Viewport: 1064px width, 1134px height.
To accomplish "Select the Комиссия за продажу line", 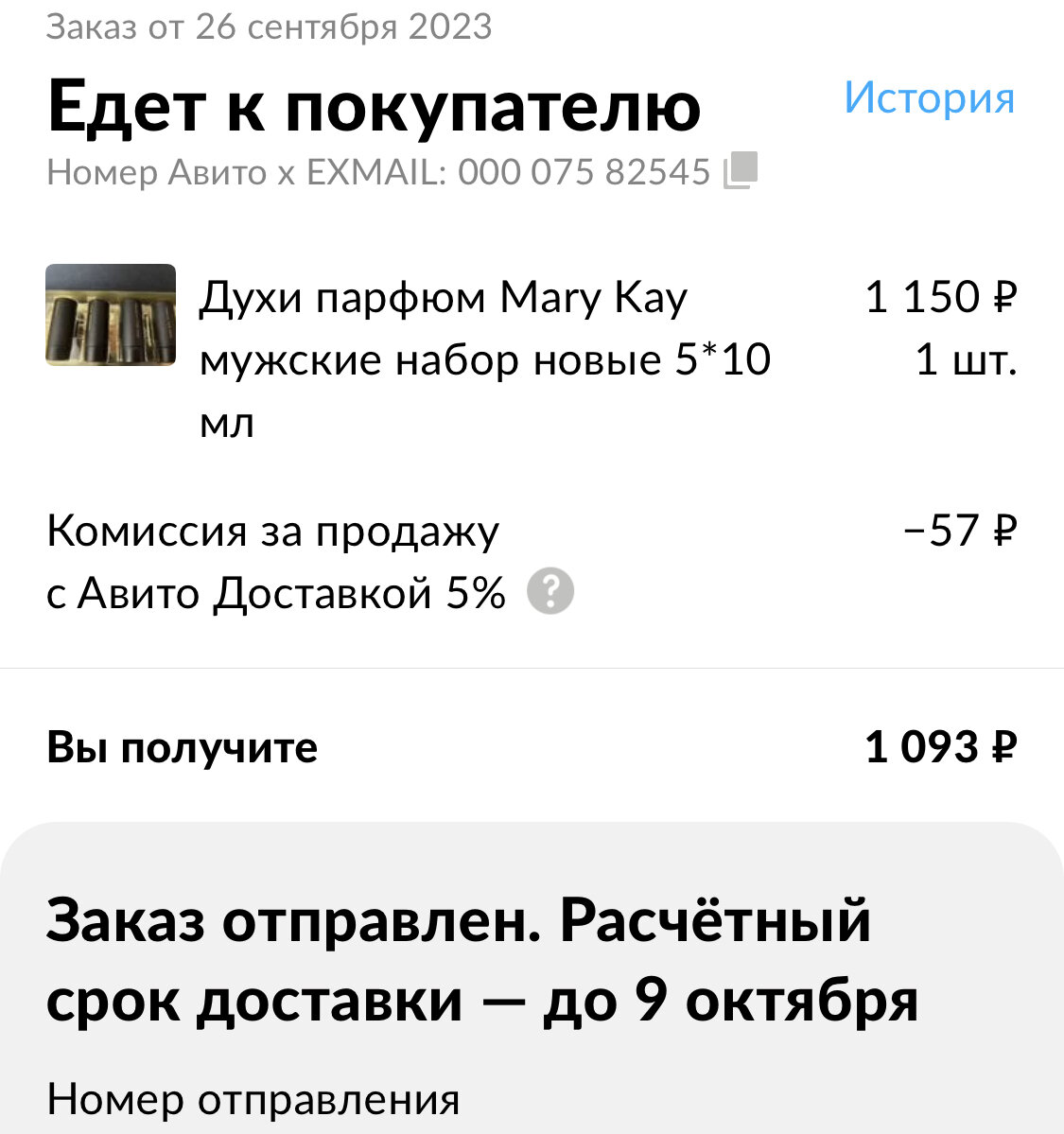I will click(274, 531).
